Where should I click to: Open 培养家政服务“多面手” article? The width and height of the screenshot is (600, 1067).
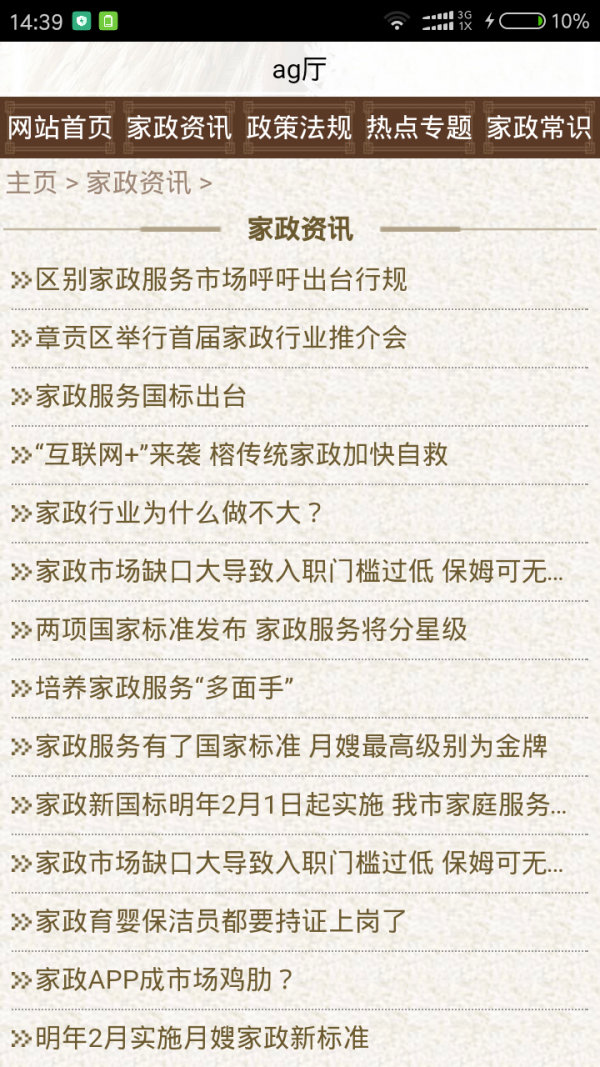pyautogui.click(x=164, y=688)
